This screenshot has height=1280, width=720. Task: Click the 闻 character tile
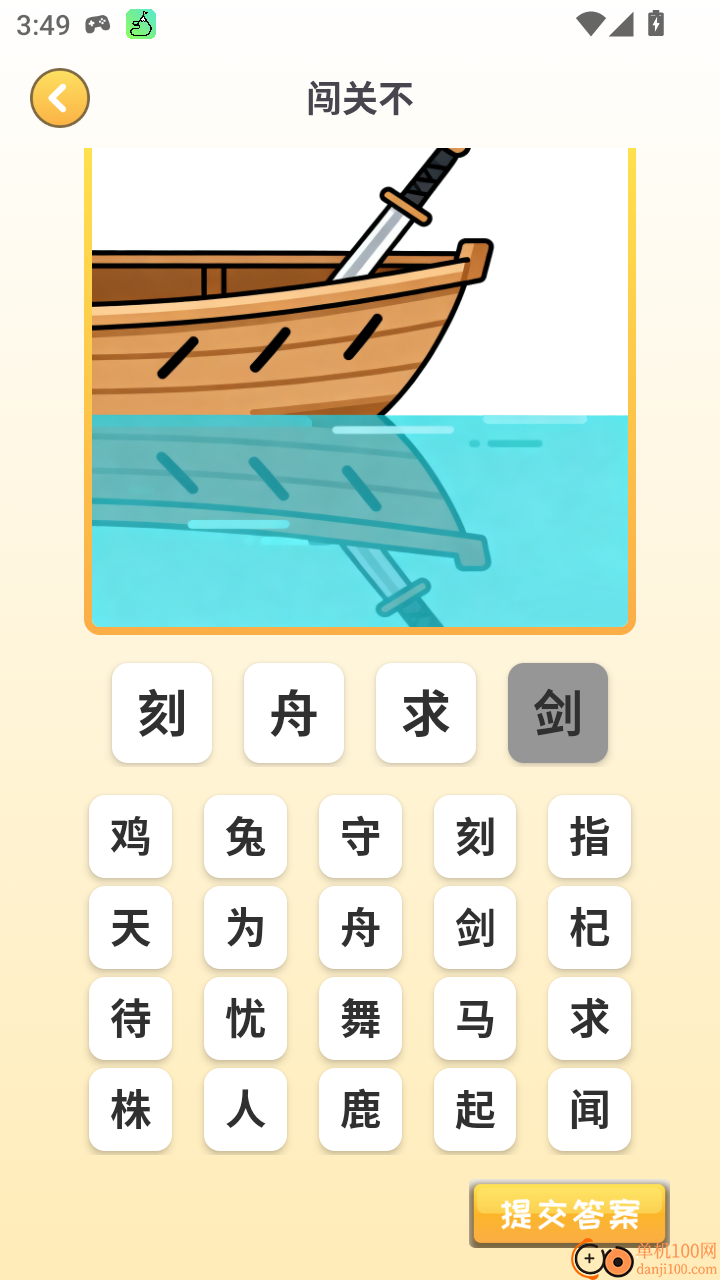pos(589,1110)
